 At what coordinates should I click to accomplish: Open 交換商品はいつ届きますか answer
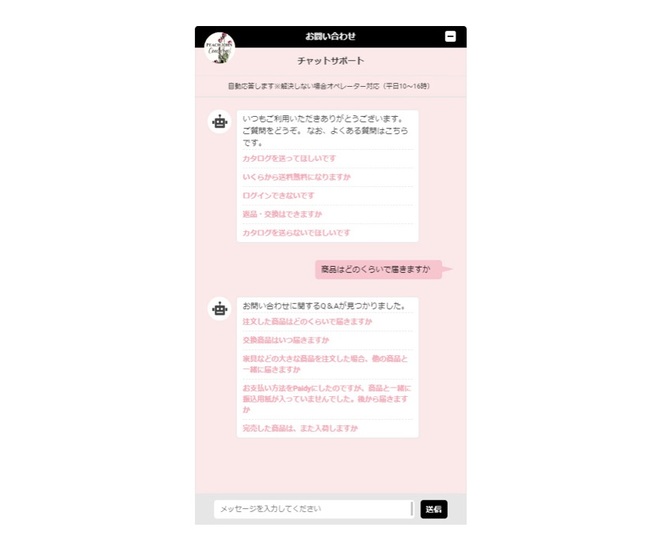coord(285,340)
